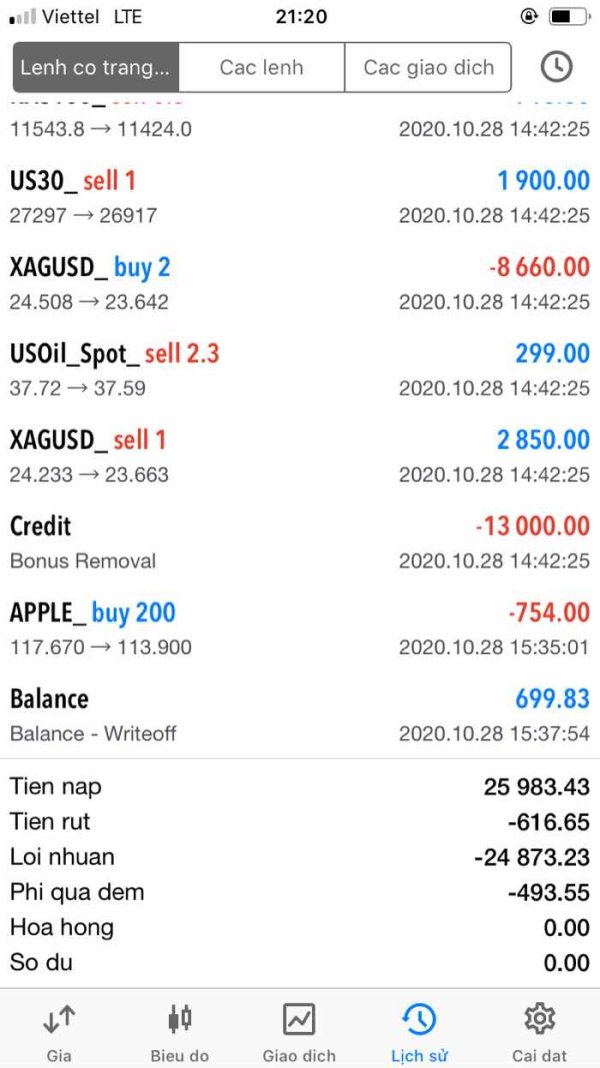Switch to Cac giao dich segment
This screenshot has height=1068, width=600.
[428, 67]
